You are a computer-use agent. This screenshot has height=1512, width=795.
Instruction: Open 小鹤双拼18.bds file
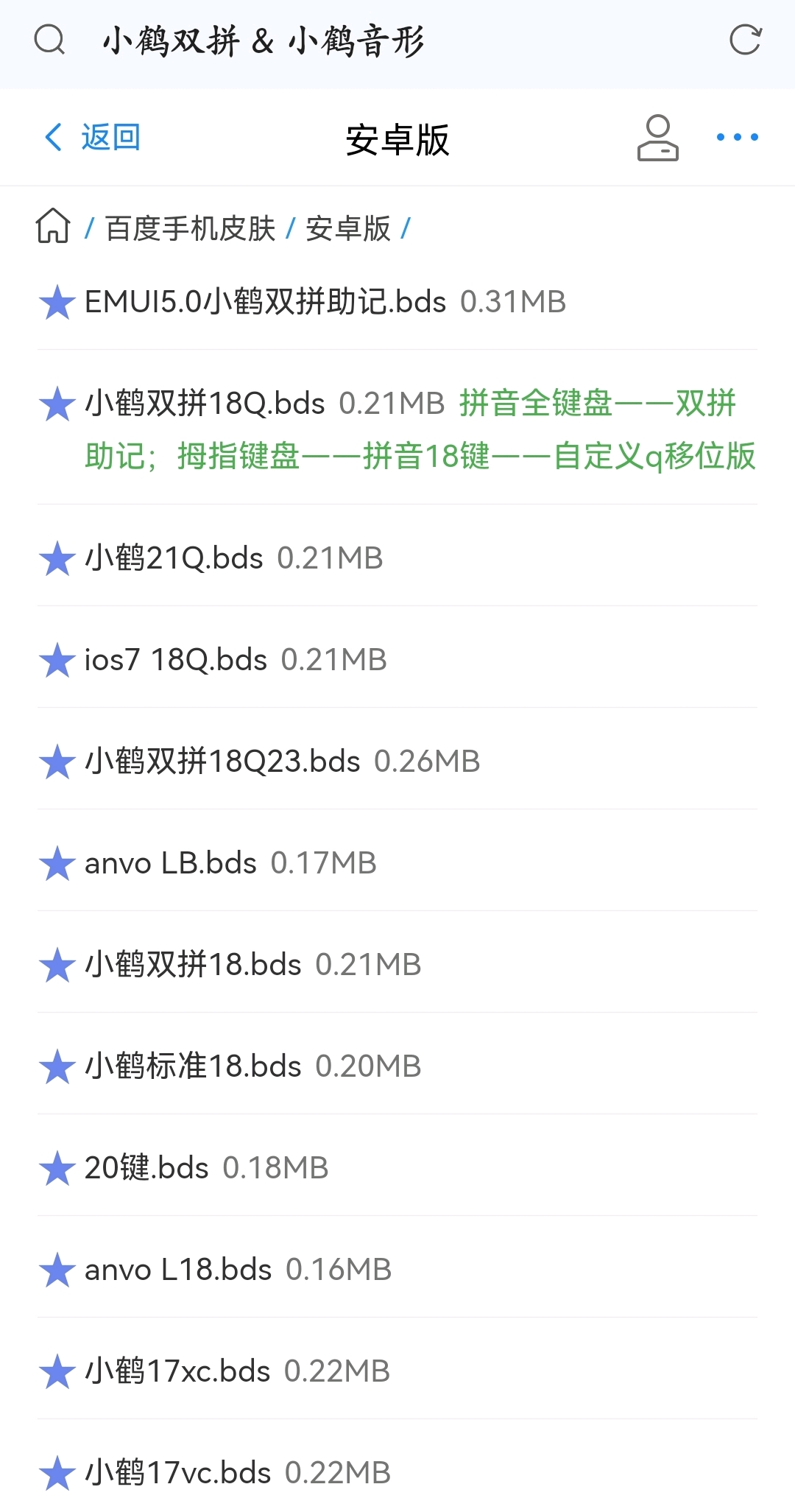(x=193, y=965)
